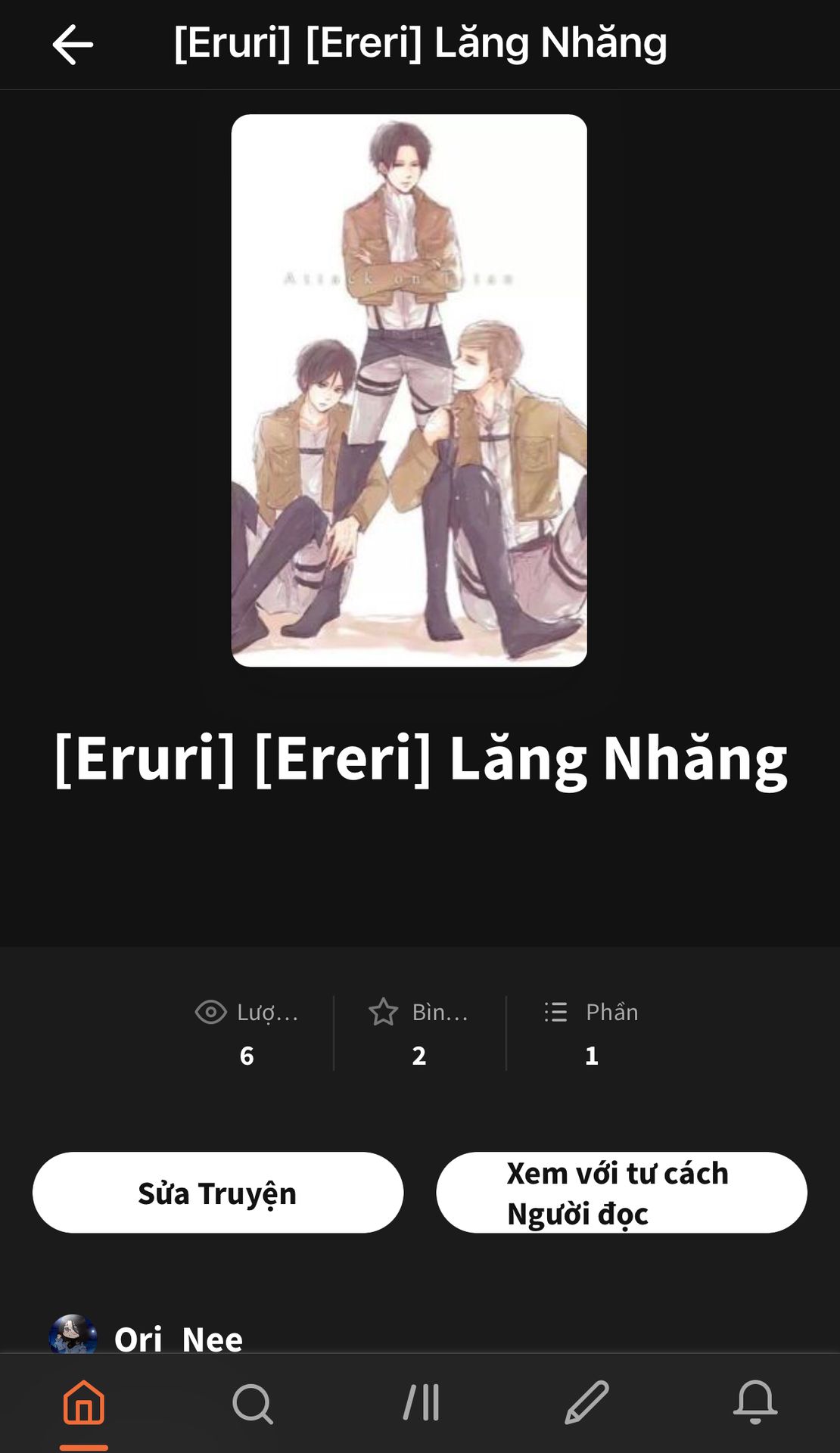Open the notifications bell tab
The height and width of the screenshot is (1453, 840).
(x=755, y=1402)
